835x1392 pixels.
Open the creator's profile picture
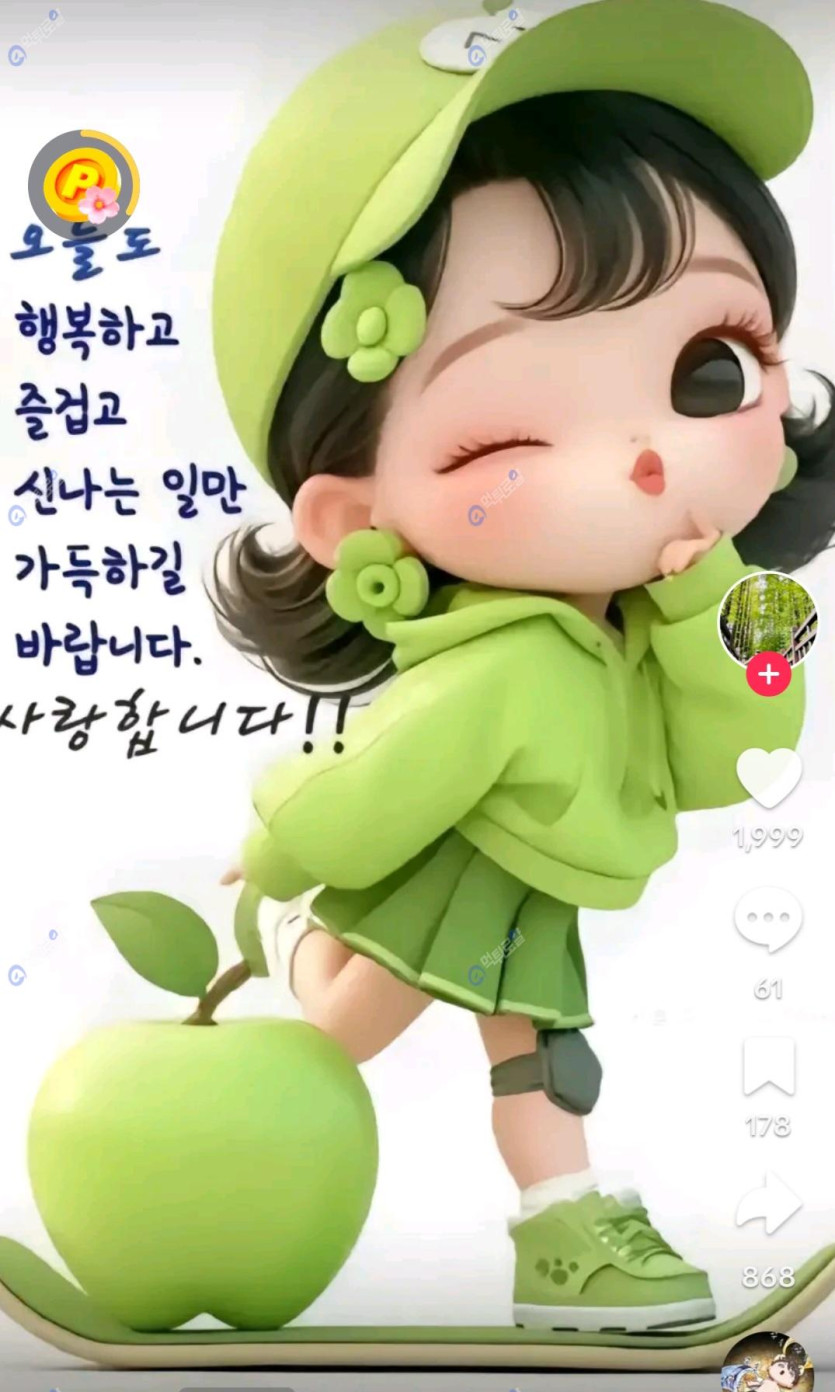767,620
